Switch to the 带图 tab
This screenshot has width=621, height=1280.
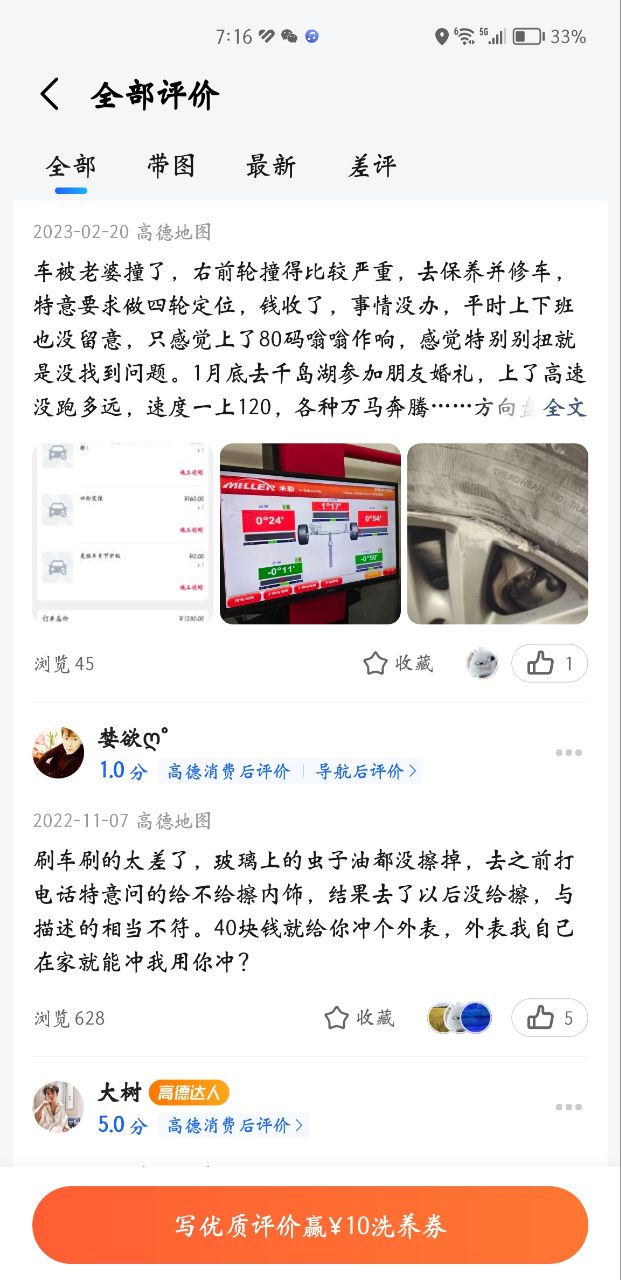pyautogui.click(x=171, y=166)
